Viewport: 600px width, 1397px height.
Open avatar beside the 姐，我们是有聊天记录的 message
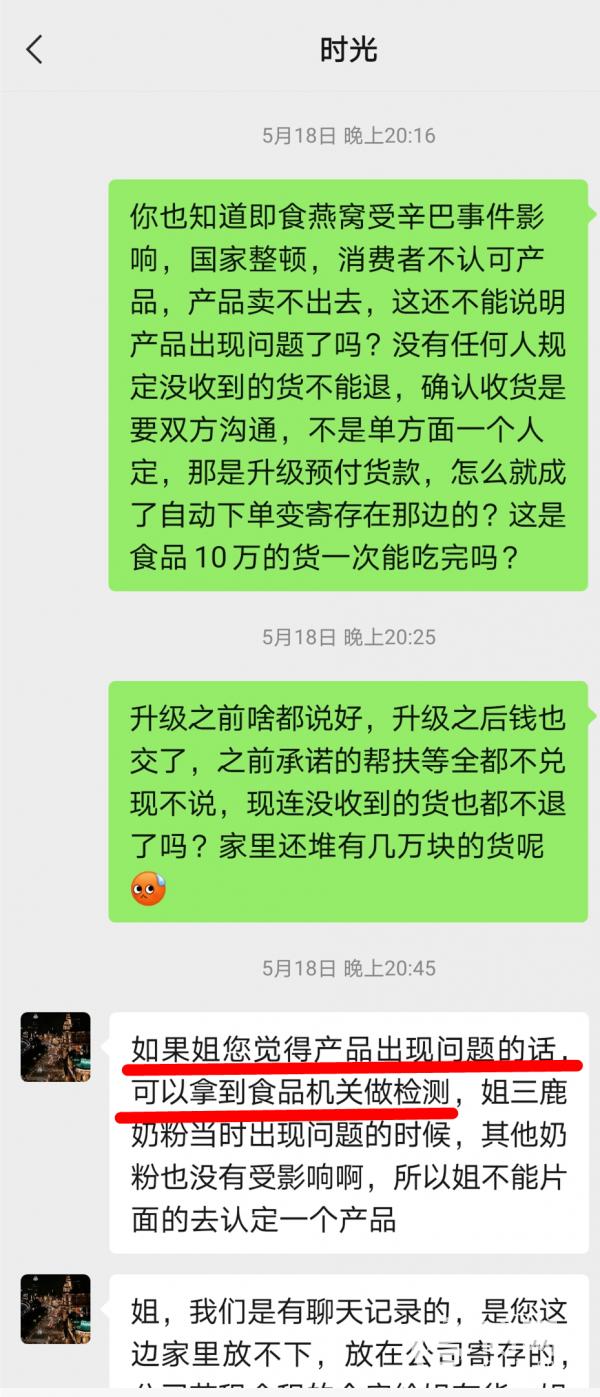click(x=55, y=1308)
